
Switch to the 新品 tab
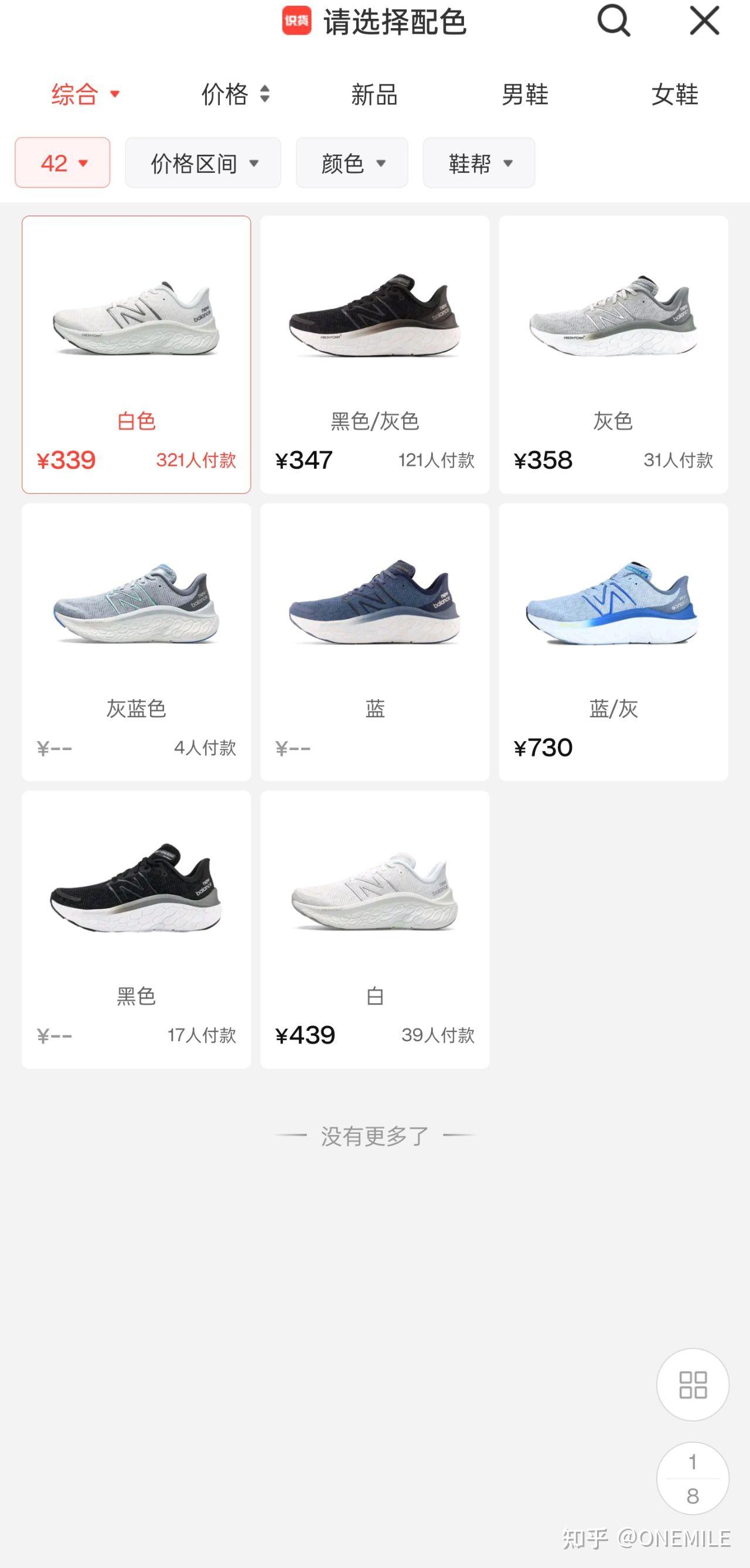pos(374,94)
